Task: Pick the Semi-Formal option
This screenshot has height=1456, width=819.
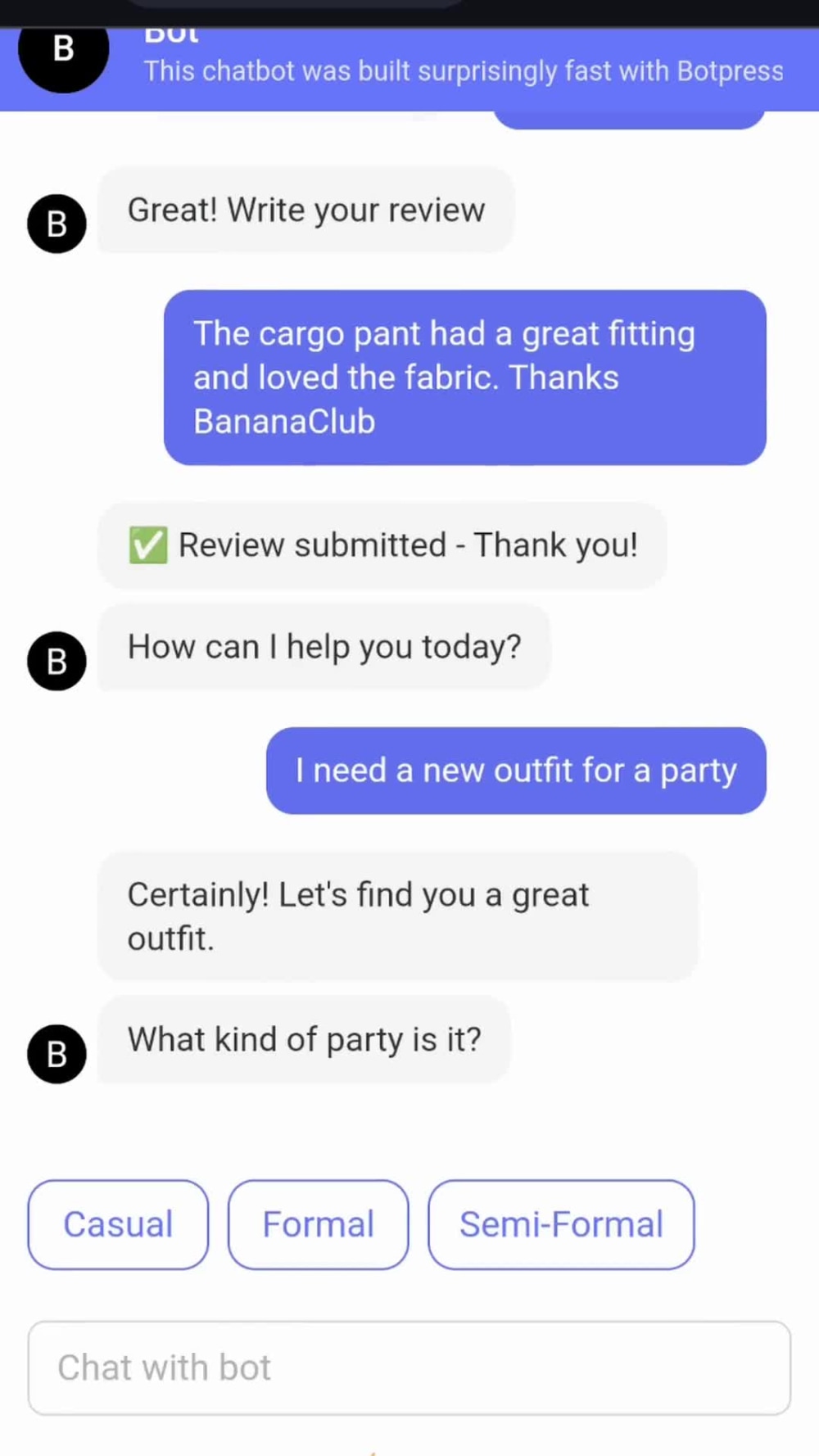Action: pyautogui.click(x=561, y=1224)
